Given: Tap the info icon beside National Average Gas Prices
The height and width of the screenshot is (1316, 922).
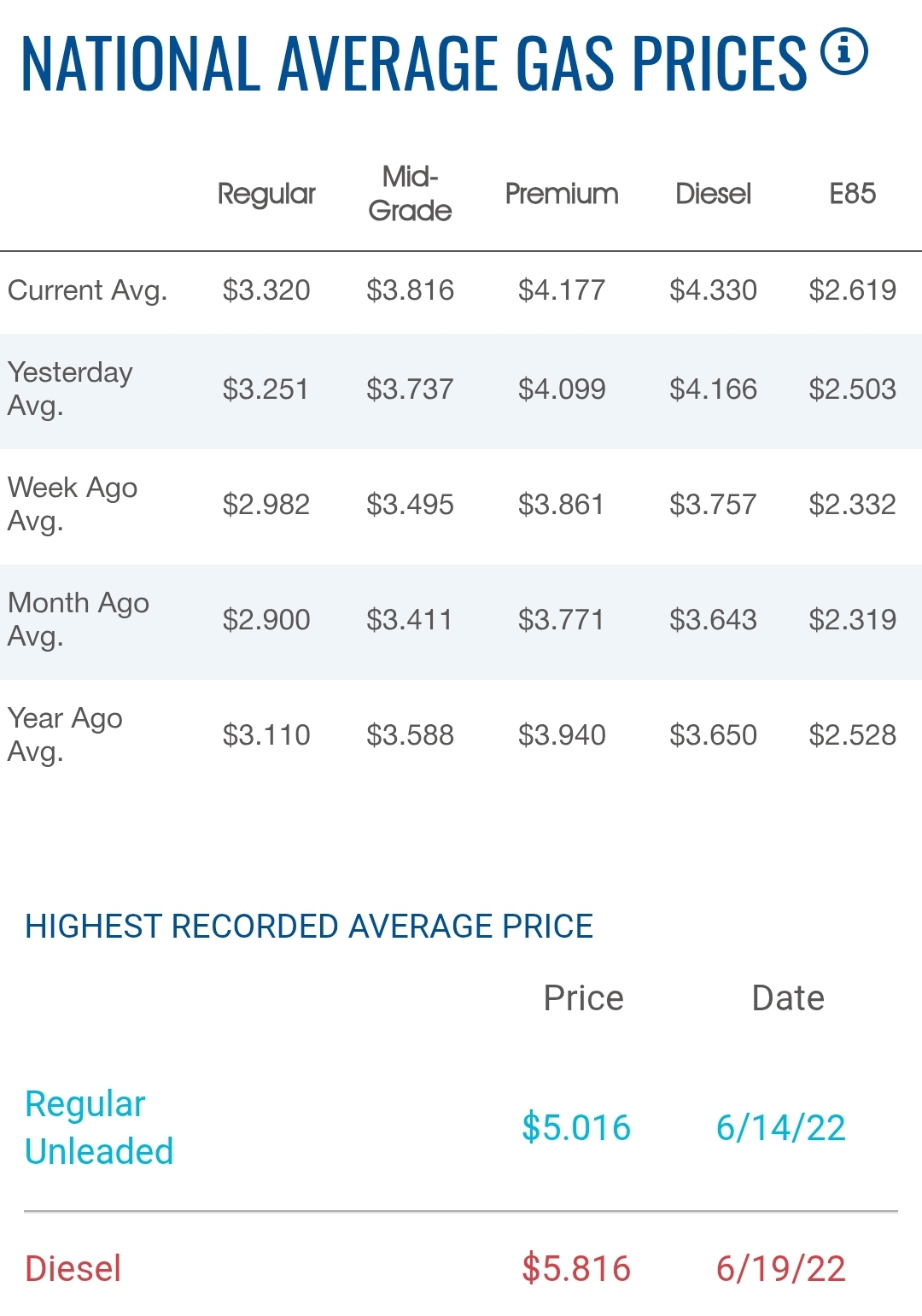Looking at the screenshot, I should [x=843, y=52].
